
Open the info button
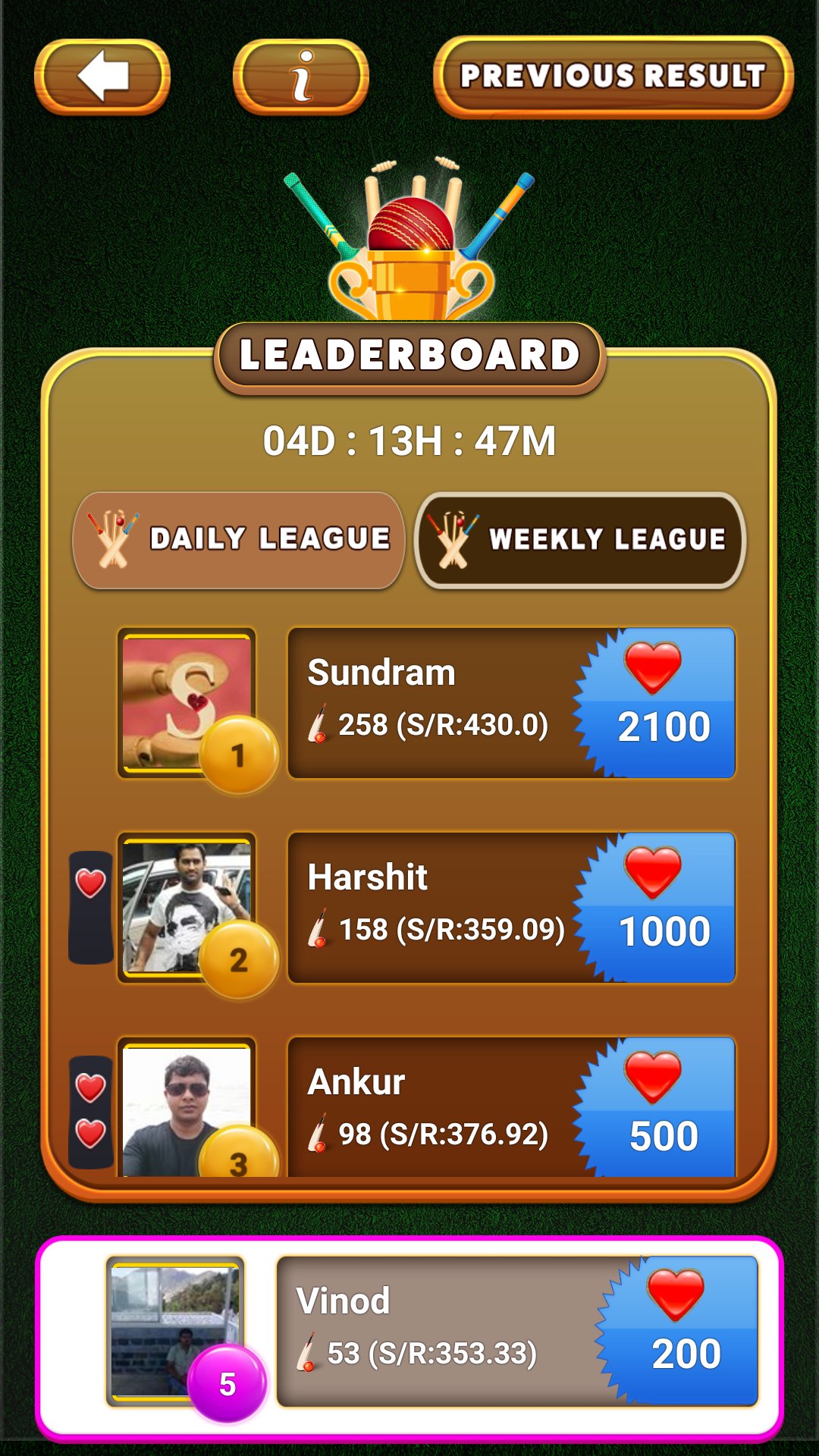[x=301, y=77]
